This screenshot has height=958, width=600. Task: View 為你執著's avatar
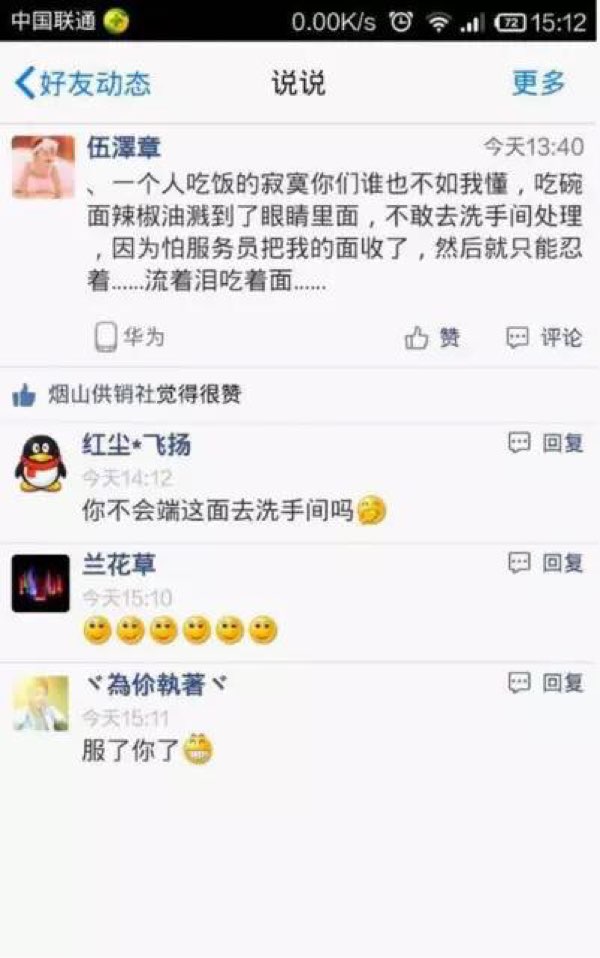point(41,703)
